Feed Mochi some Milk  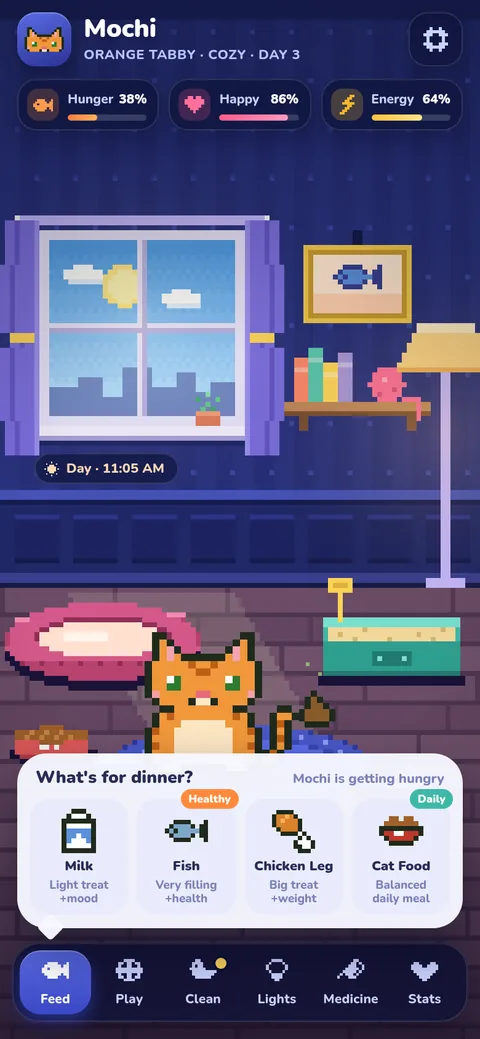click(79, 856)
